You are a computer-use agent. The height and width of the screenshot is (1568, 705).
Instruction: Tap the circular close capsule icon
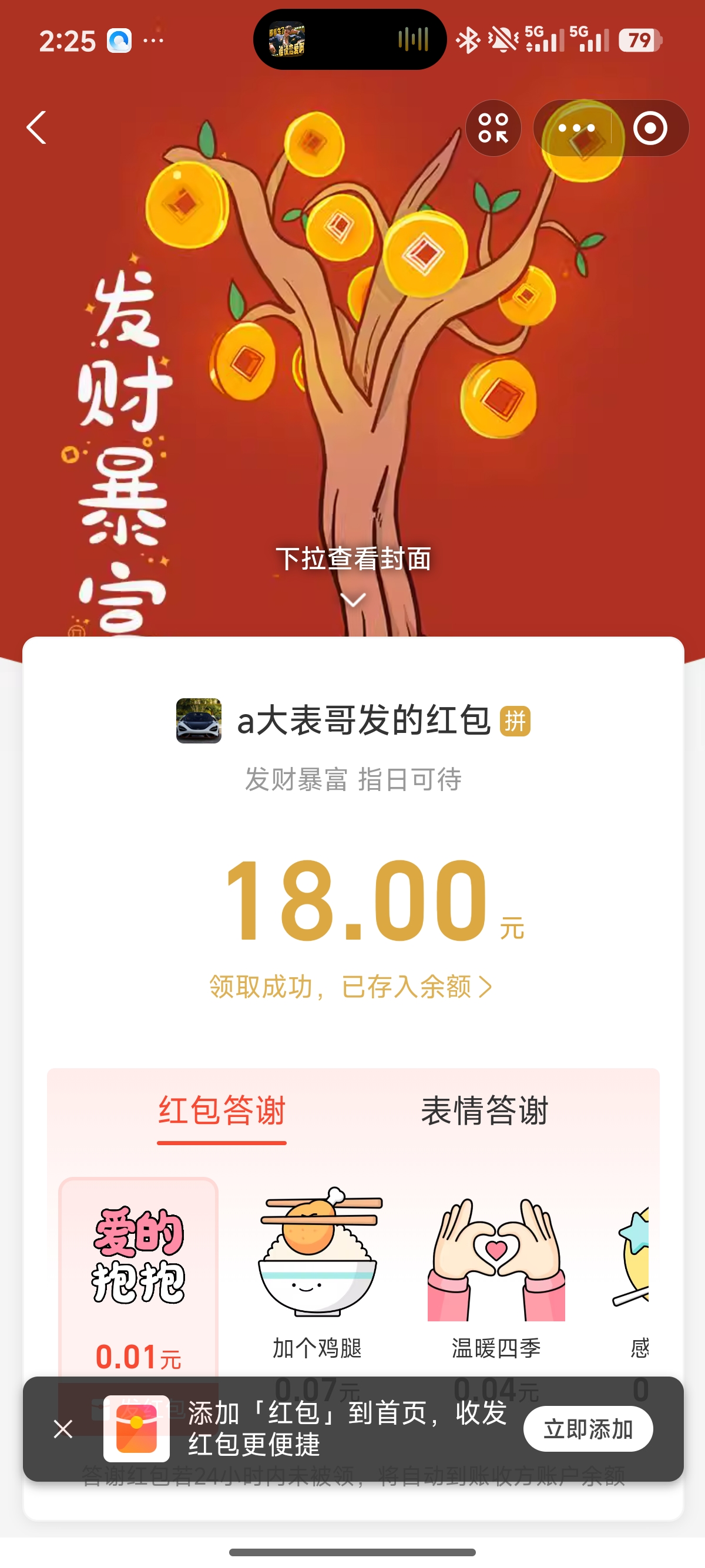649,129
